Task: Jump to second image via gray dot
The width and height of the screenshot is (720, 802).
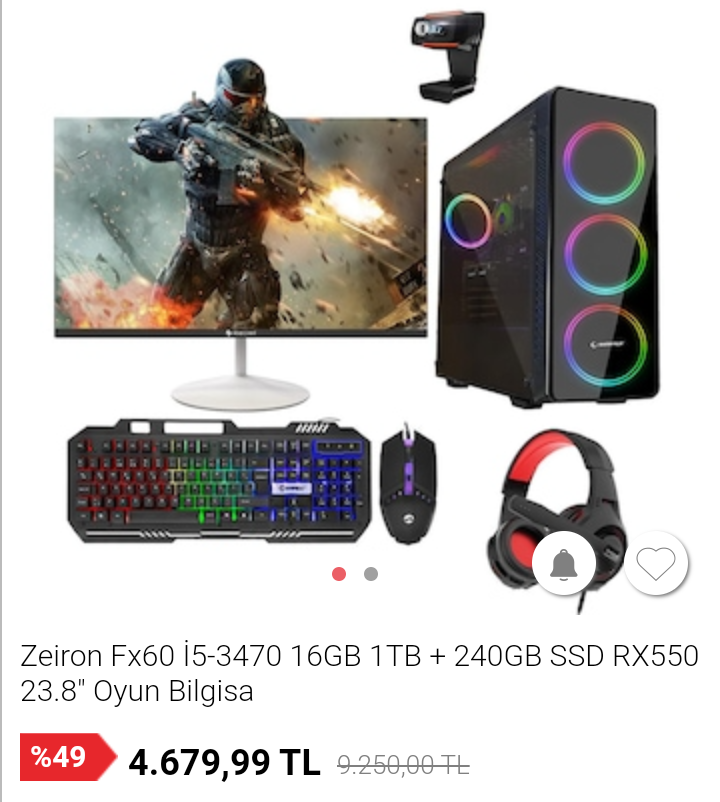Action: click(x=371, y=574)
